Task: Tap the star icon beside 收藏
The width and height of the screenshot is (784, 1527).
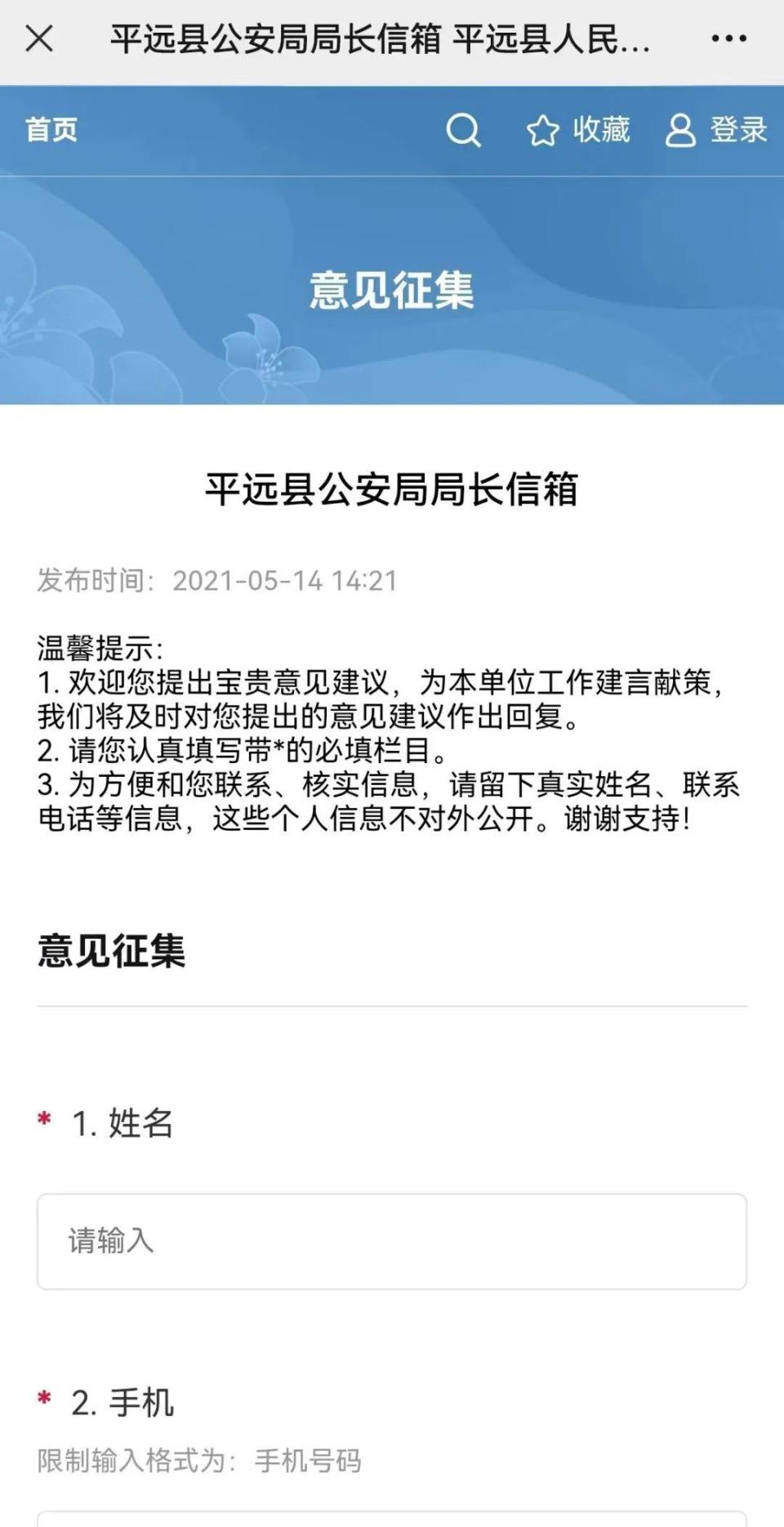Action: (542, 129)
